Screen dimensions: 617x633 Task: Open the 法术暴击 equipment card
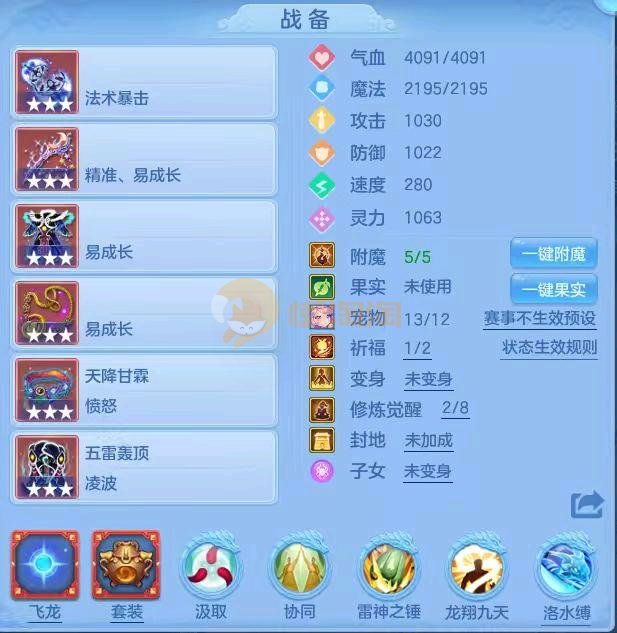click(145, 81)
